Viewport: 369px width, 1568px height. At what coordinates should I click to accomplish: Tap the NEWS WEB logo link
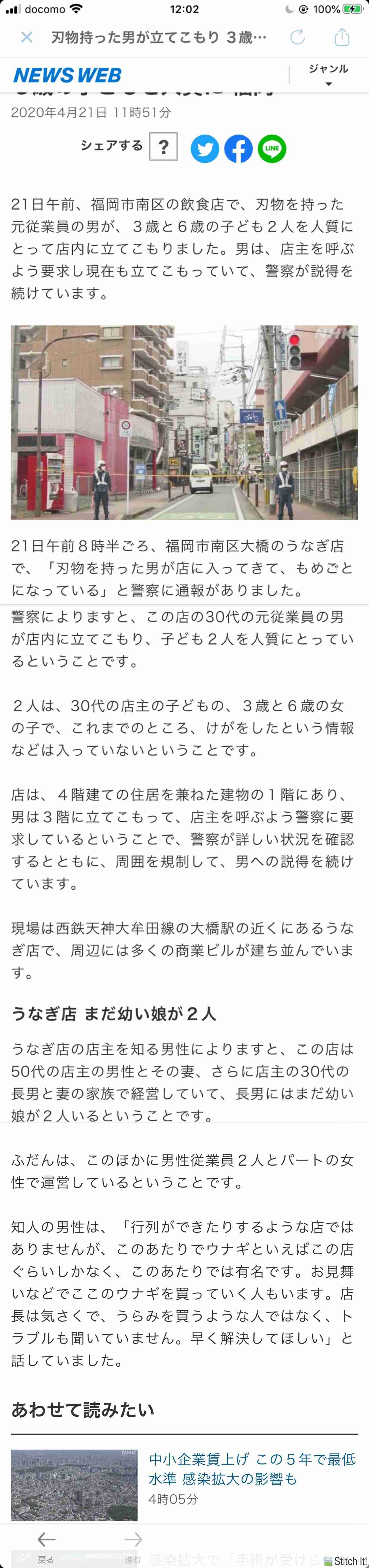(67, 75)
